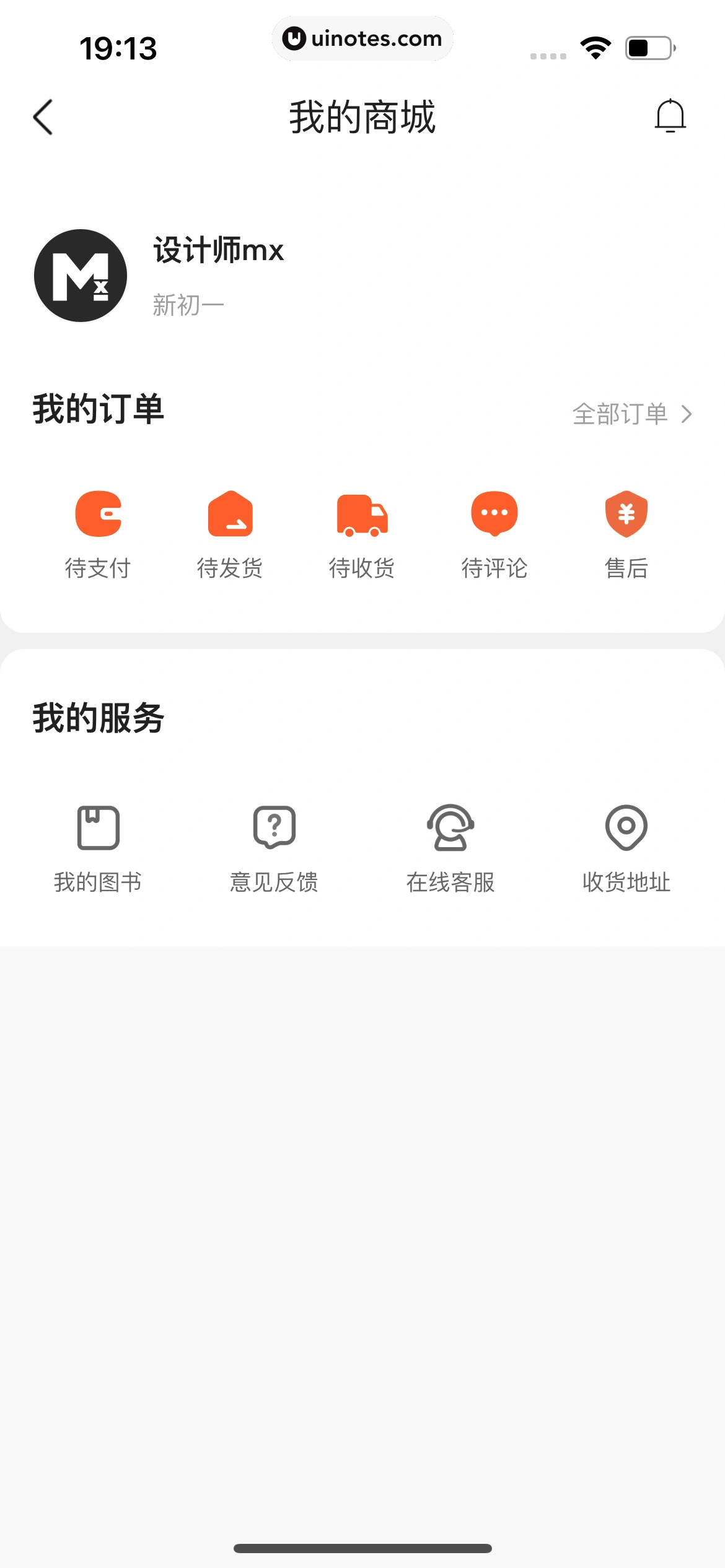Open 我的图书 my books
725x1568 pixels.
pos(98,847)
